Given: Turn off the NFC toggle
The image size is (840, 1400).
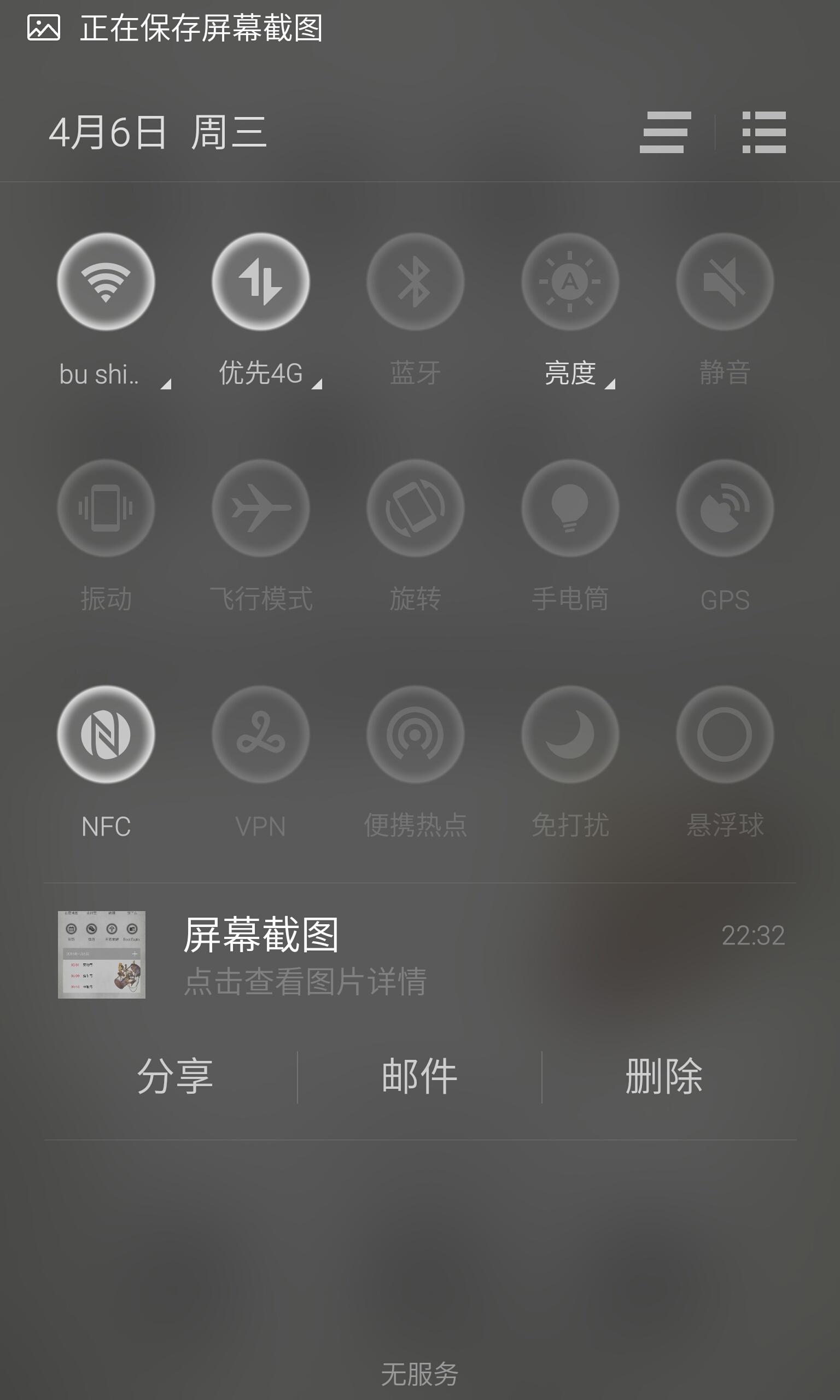Looking at the screenshot, I should pos(106,734).
